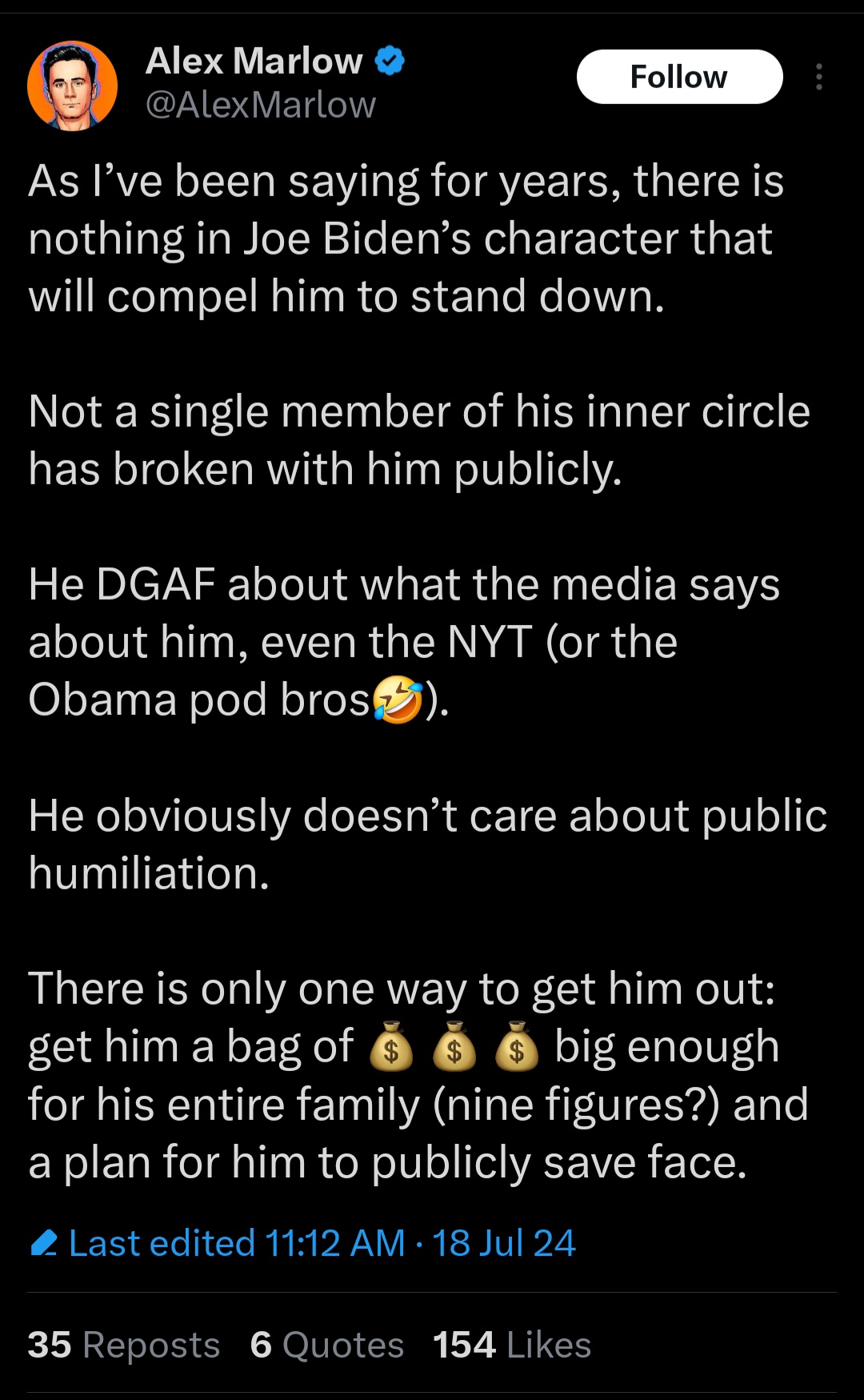Open Alex Marlow's profile picture

pos(72,85)
